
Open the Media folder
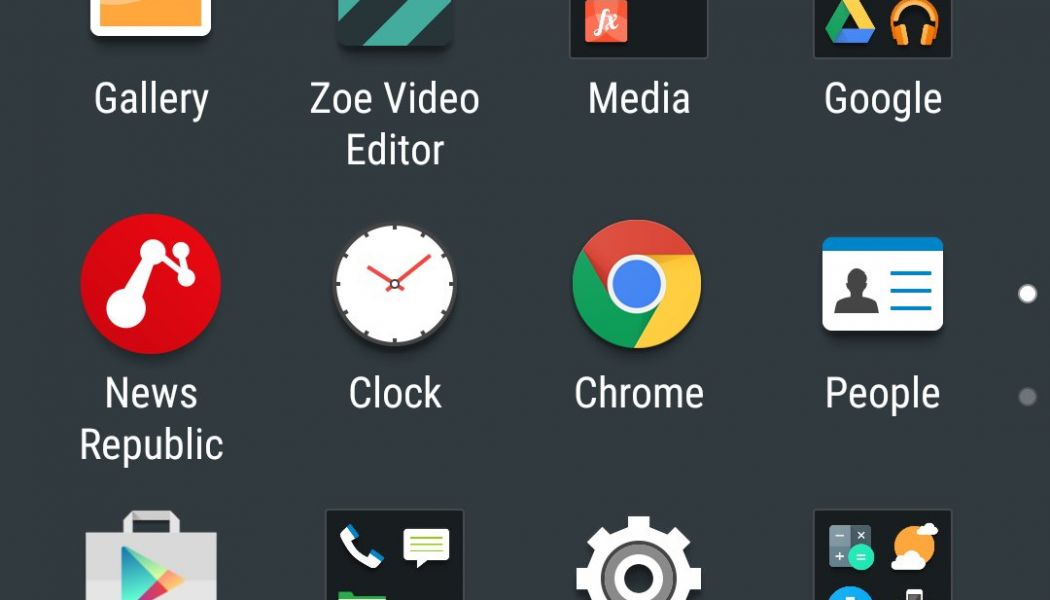point(638,30)
